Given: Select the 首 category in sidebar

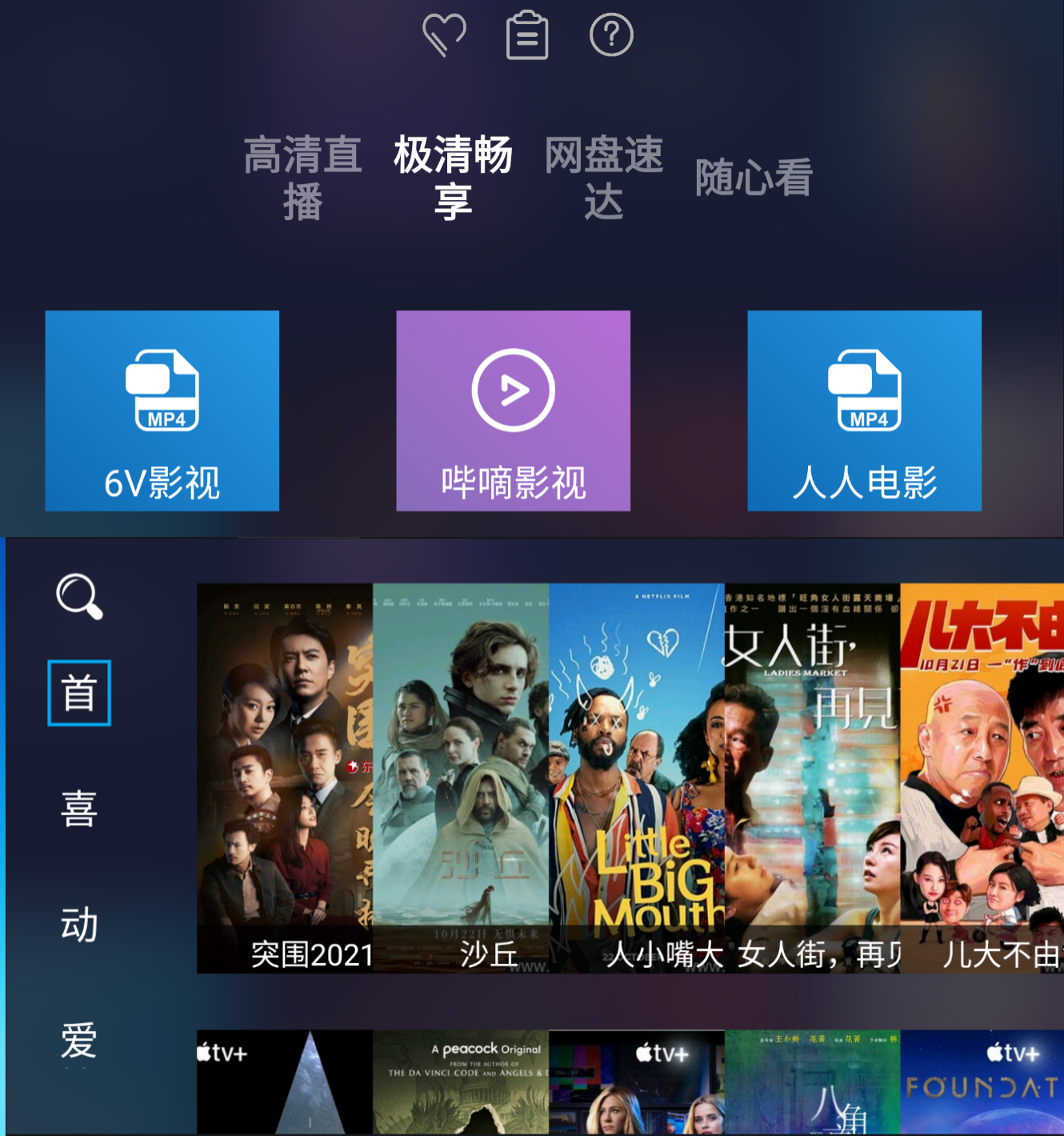Looking at the screenshot, I should [79, 693].
